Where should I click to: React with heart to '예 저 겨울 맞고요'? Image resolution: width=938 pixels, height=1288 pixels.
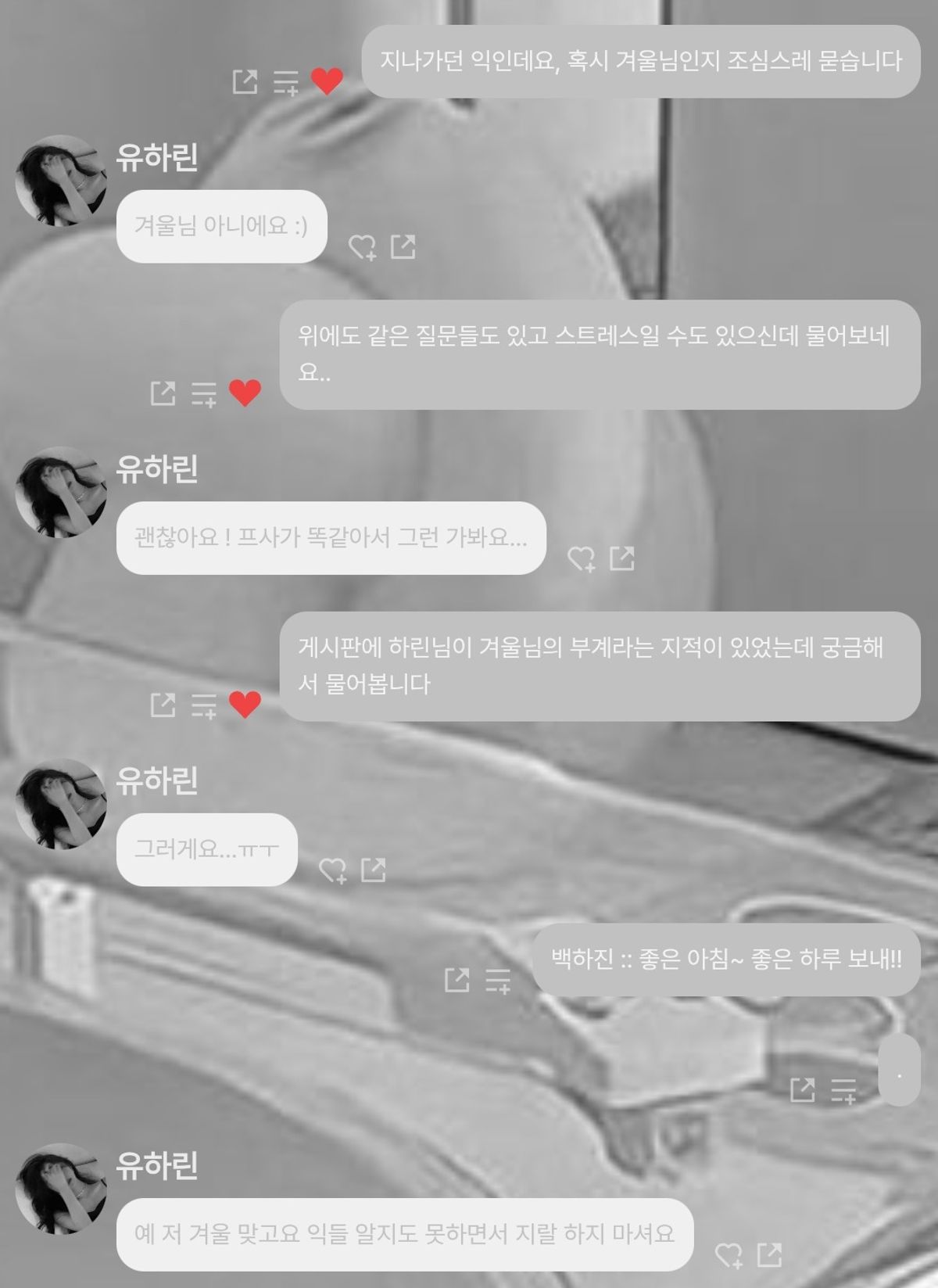tap(729, 1255)
